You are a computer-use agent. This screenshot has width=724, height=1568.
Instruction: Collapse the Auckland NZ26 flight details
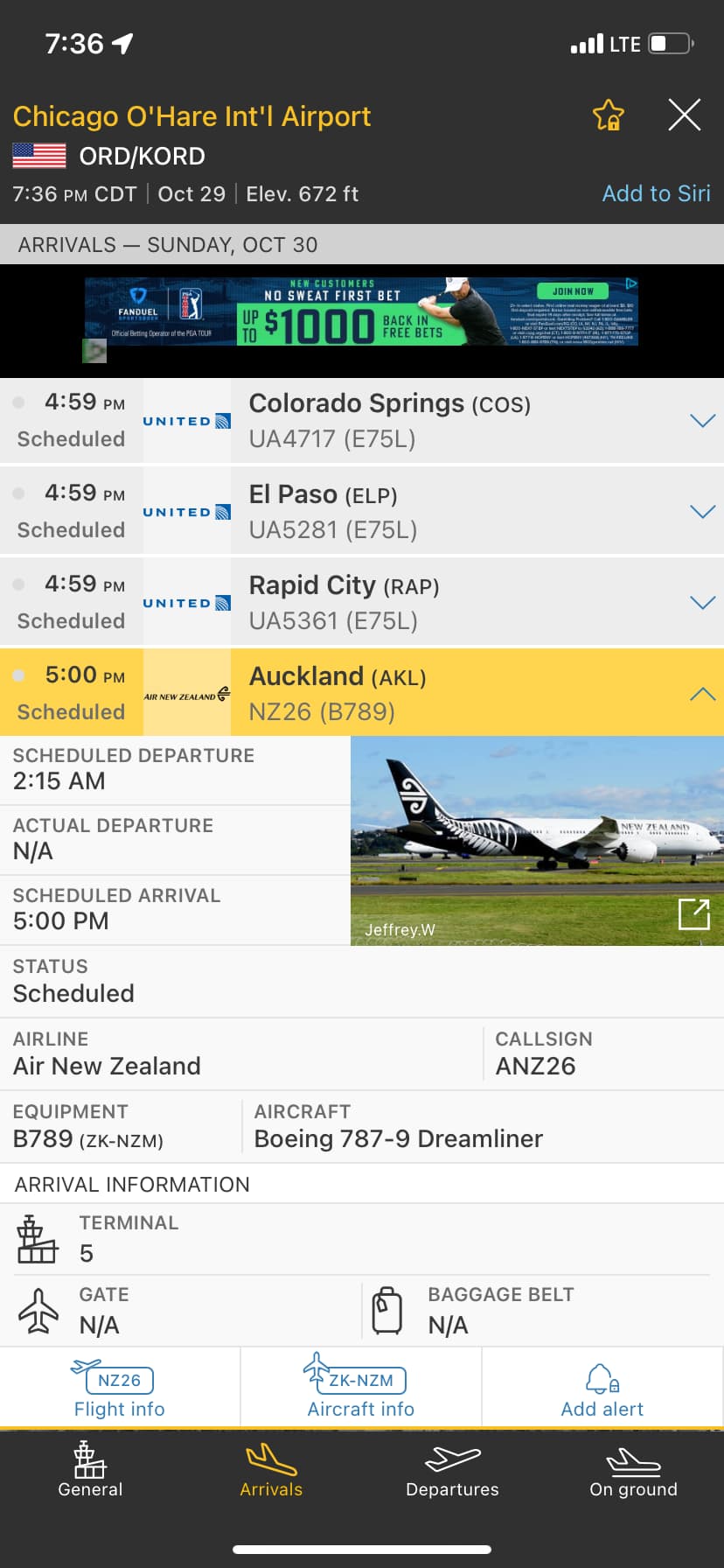(702, 694)
